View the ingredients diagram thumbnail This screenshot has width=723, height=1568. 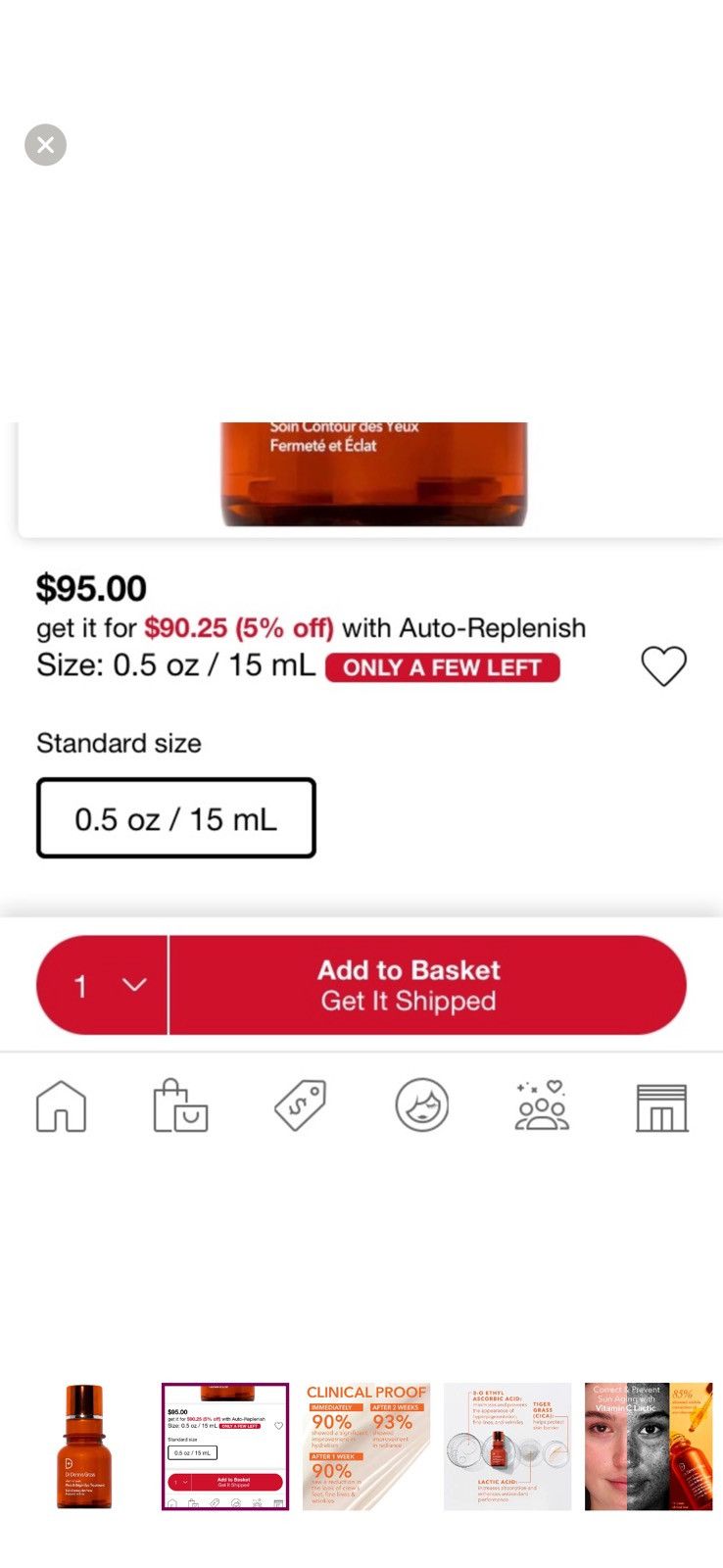pos(507,1446)
